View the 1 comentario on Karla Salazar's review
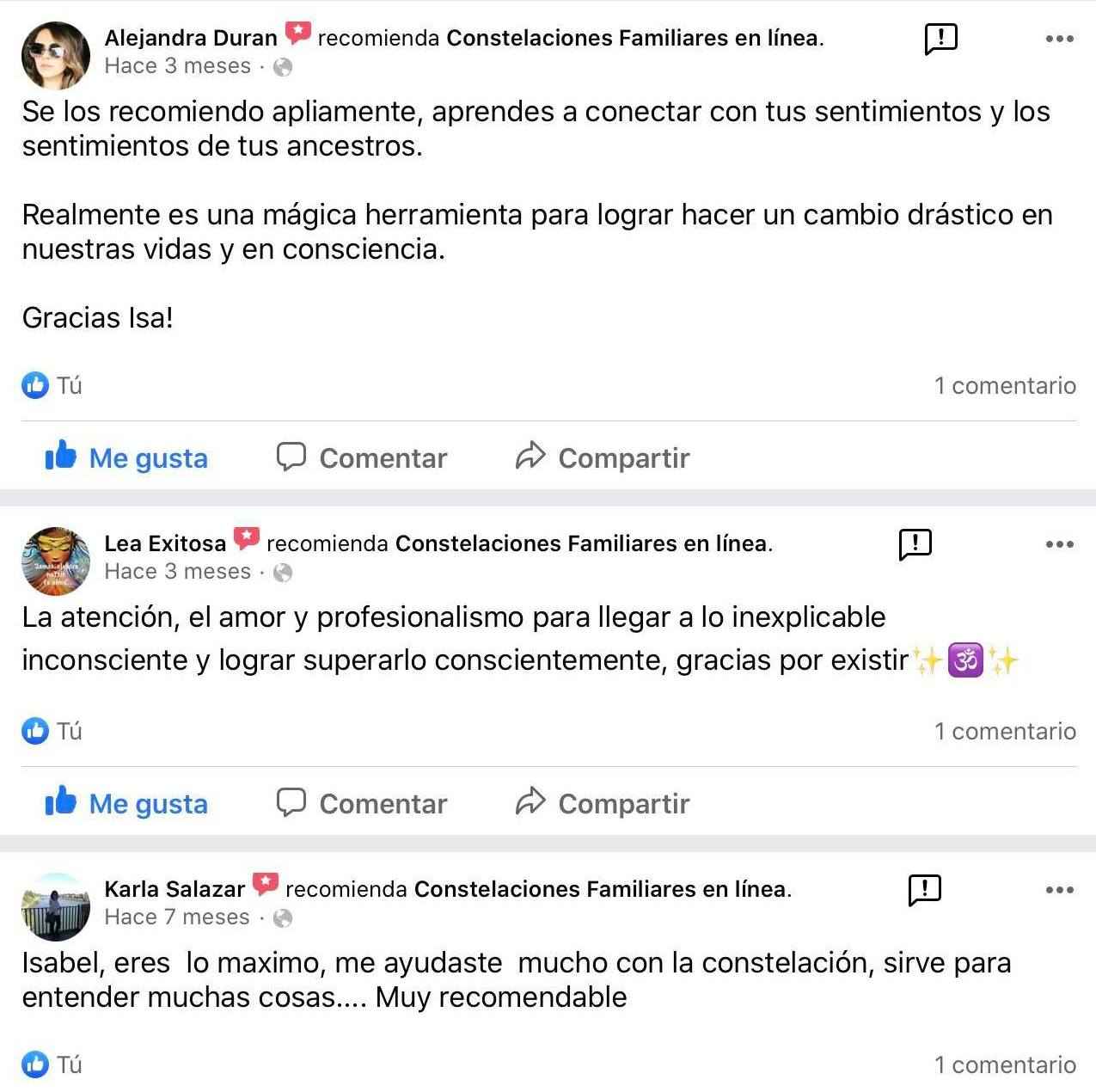The height and width of the screenshot is (1092, 1096). (x=1004, y=1064)
